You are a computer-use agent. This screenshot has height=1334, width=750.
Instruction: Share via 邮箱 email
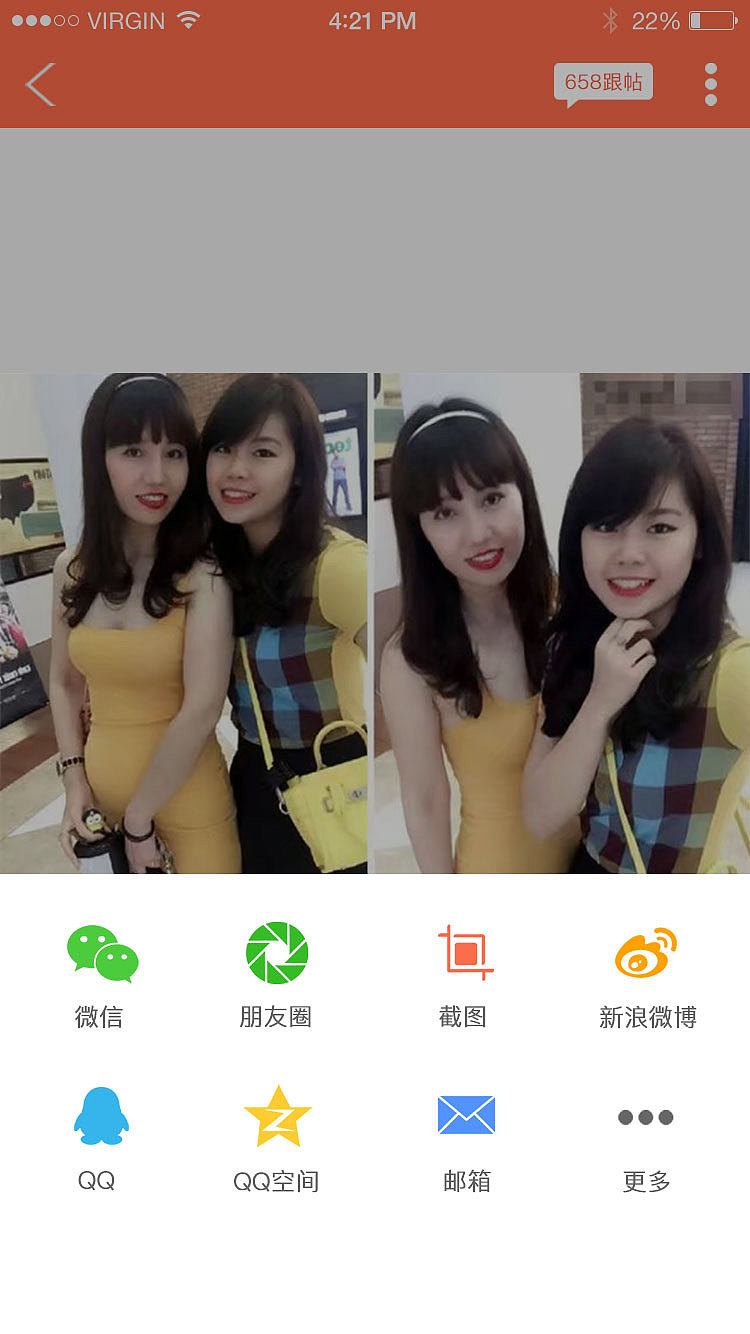coord(466,1115)
